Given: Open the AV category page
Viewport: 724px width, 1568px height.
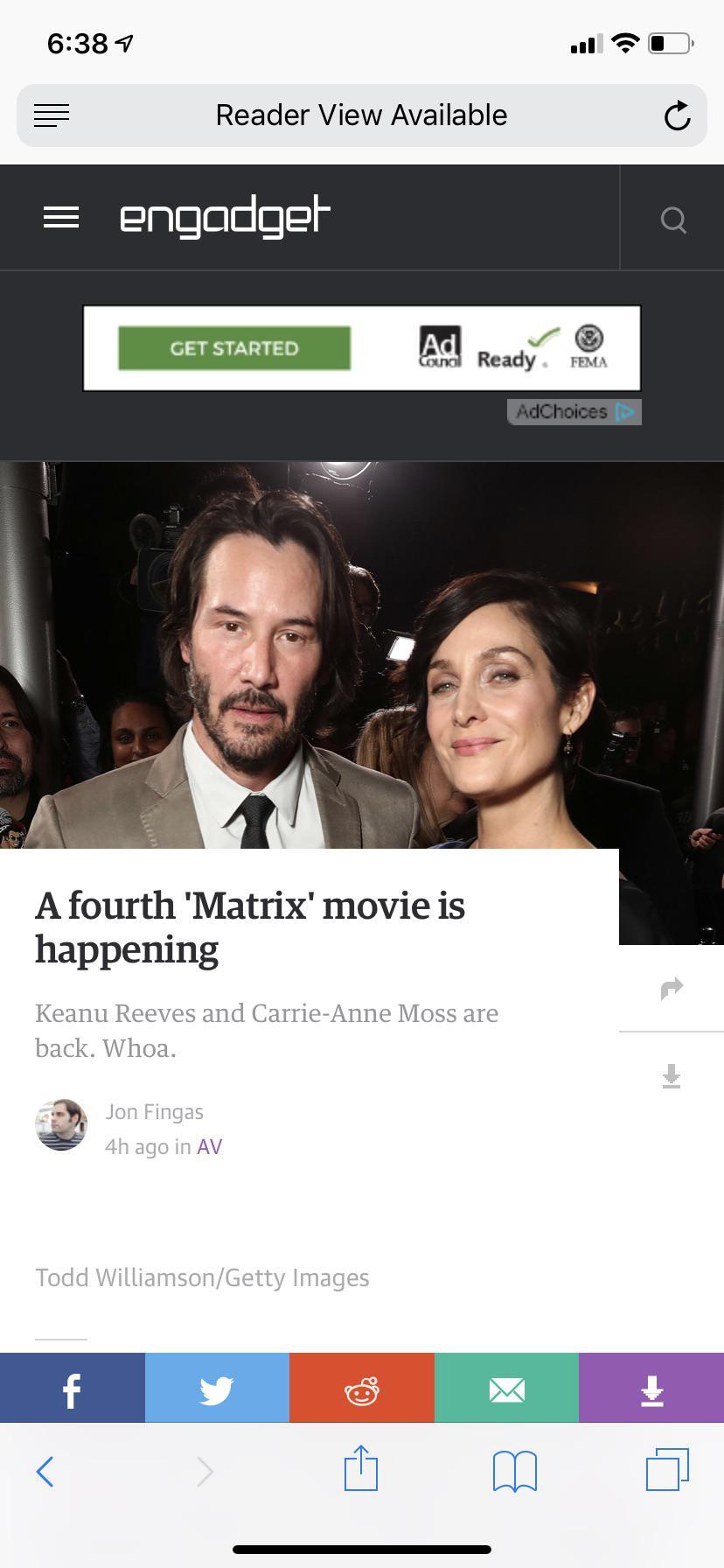Looking at the screenshot, I should 209,1146.
